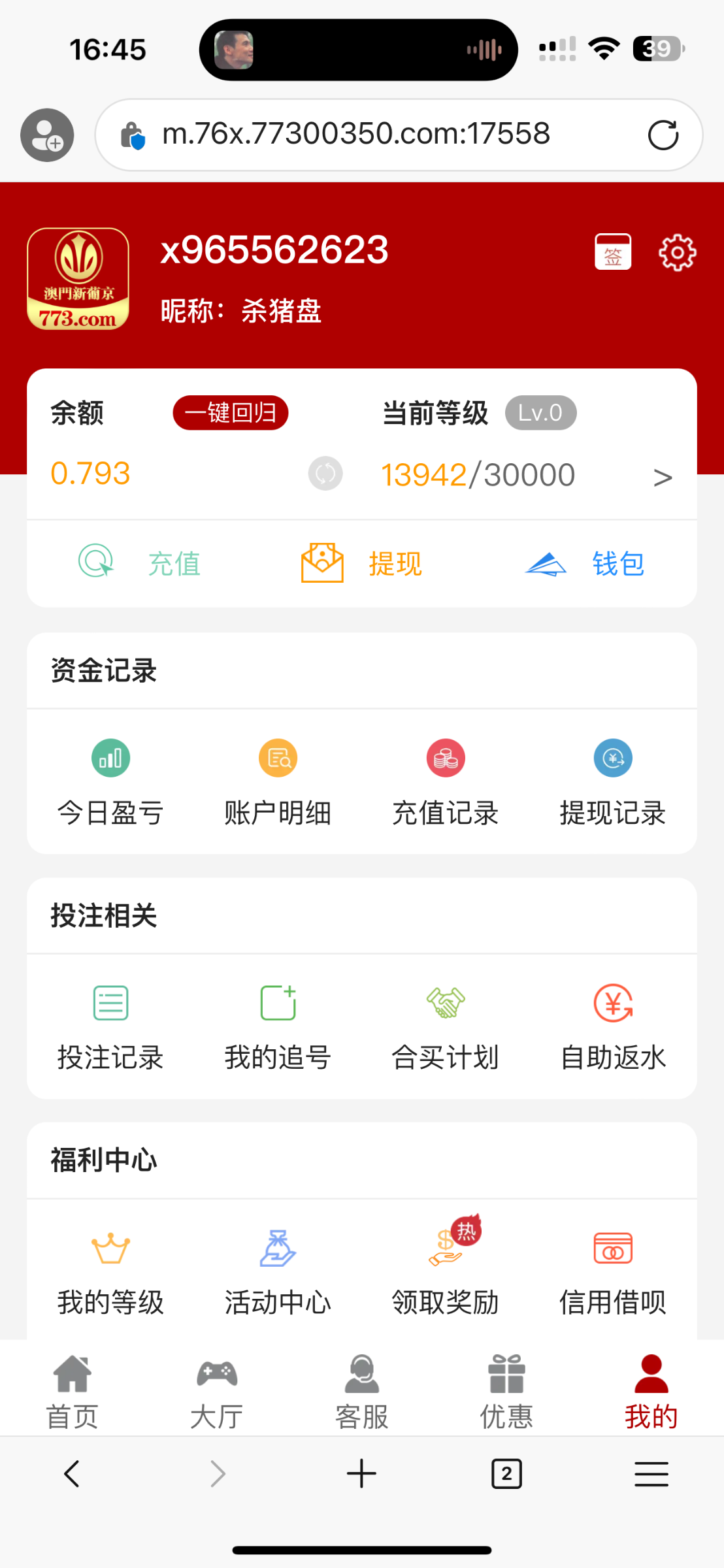The height and width of the screenshot is (1568, 724).
Task: Open the browser tabs switcher
Action: pos(506,1474)
